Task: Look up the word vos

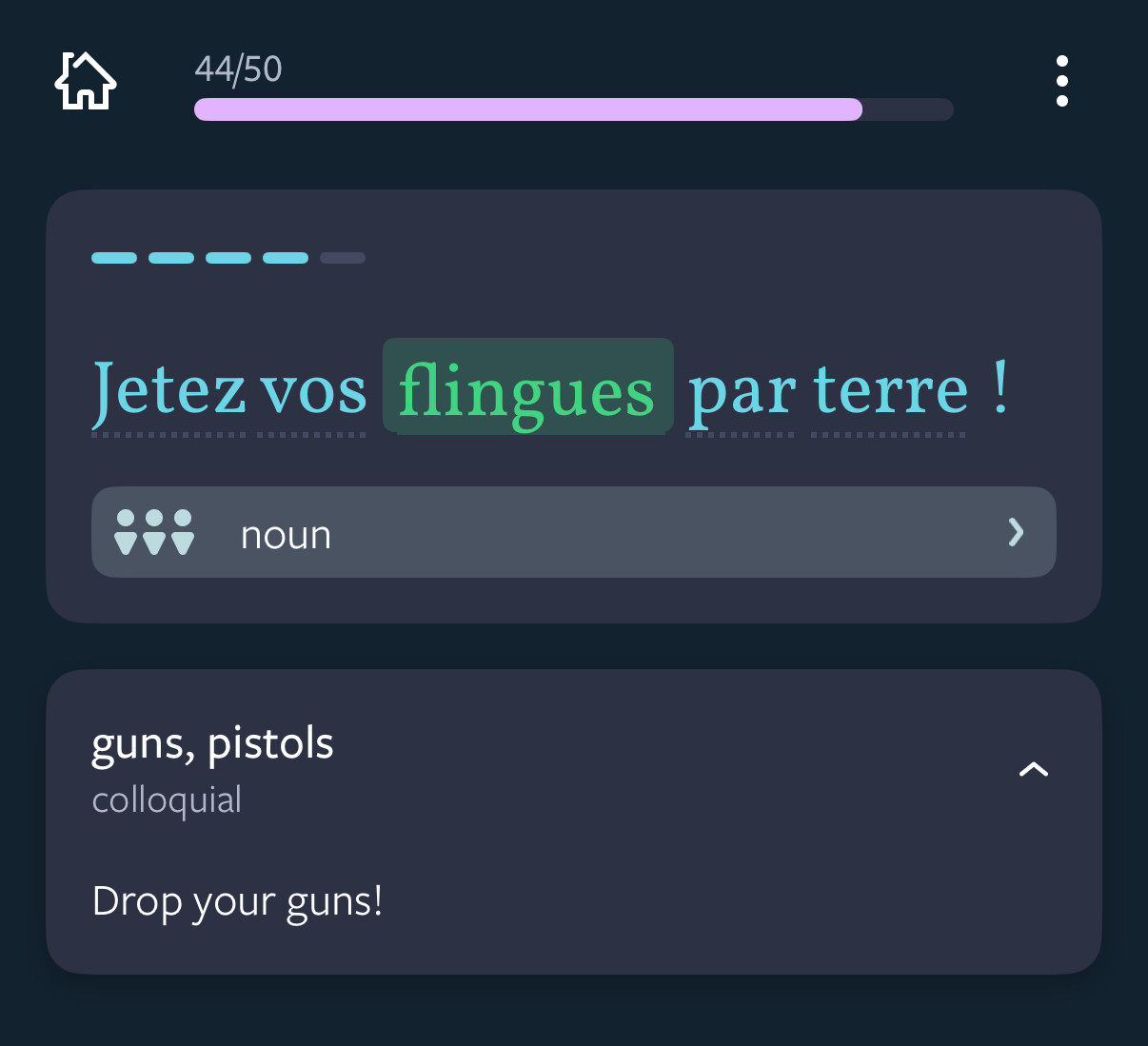Action: point(312,390)
